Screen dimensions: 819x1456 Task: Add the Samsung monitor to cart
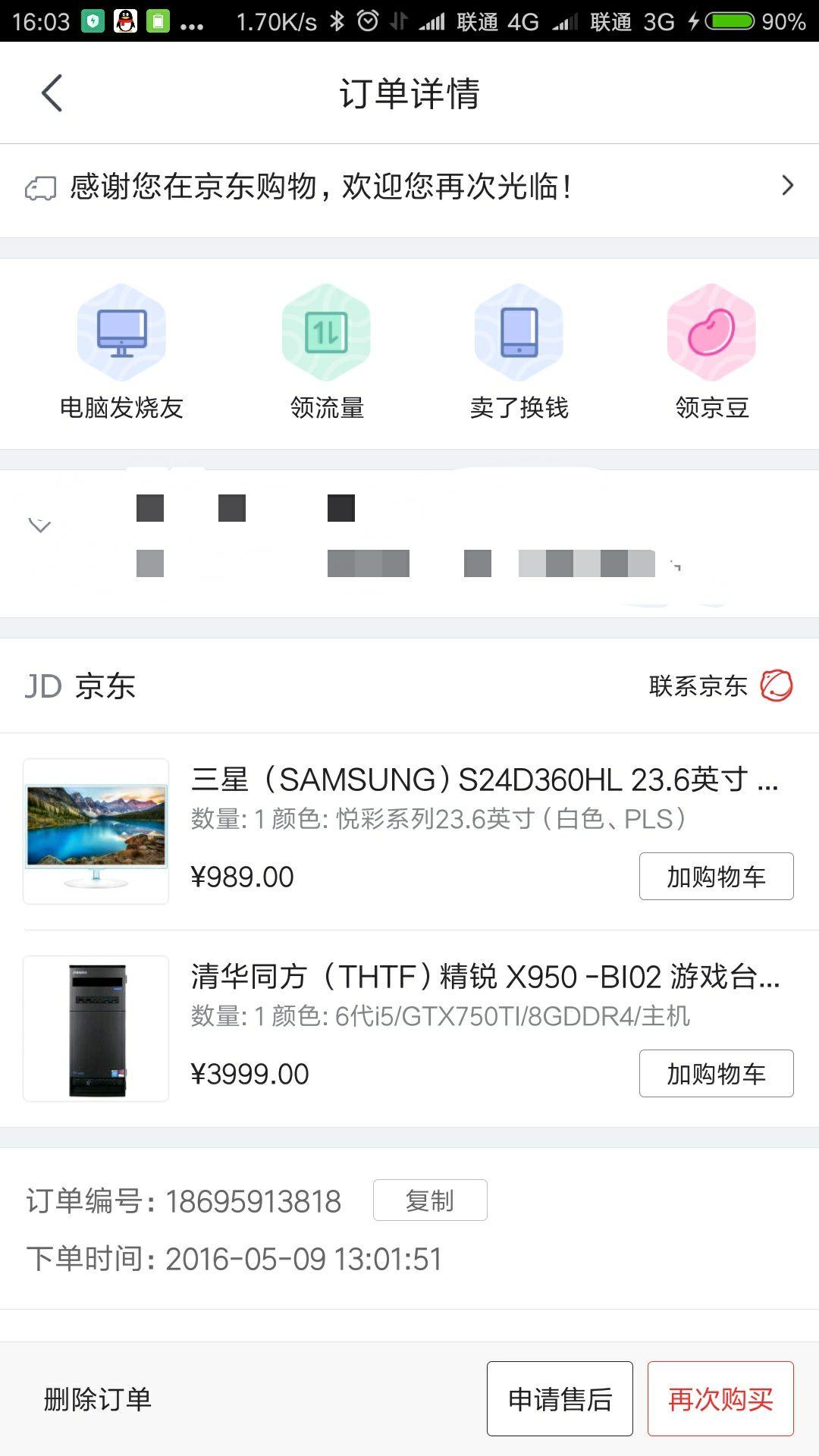pyautogui.click(x=716, y=877)
